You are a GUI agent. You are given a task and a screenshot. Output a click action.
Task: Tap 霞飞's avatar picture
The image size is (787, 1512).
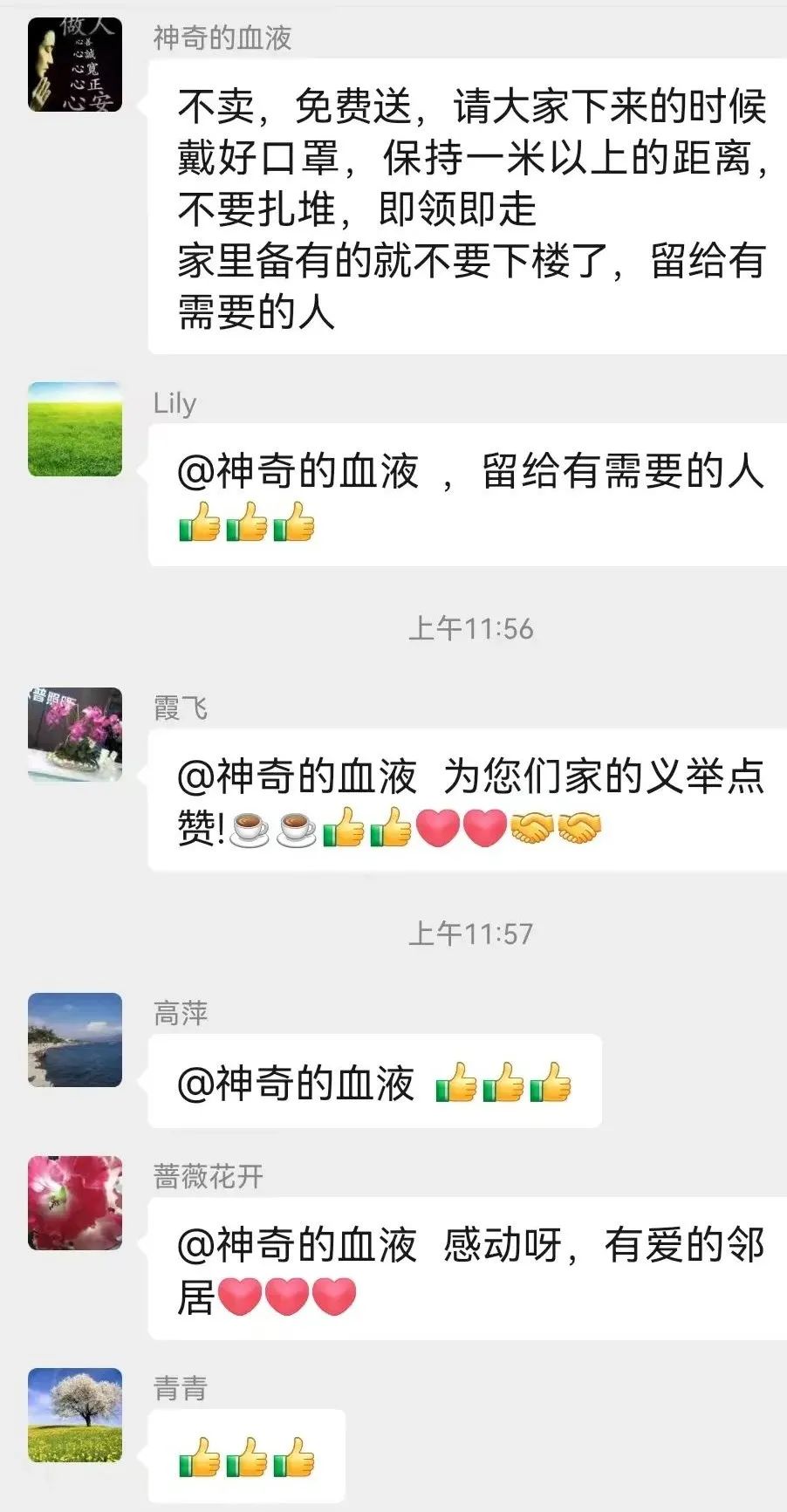click(75, 735)
